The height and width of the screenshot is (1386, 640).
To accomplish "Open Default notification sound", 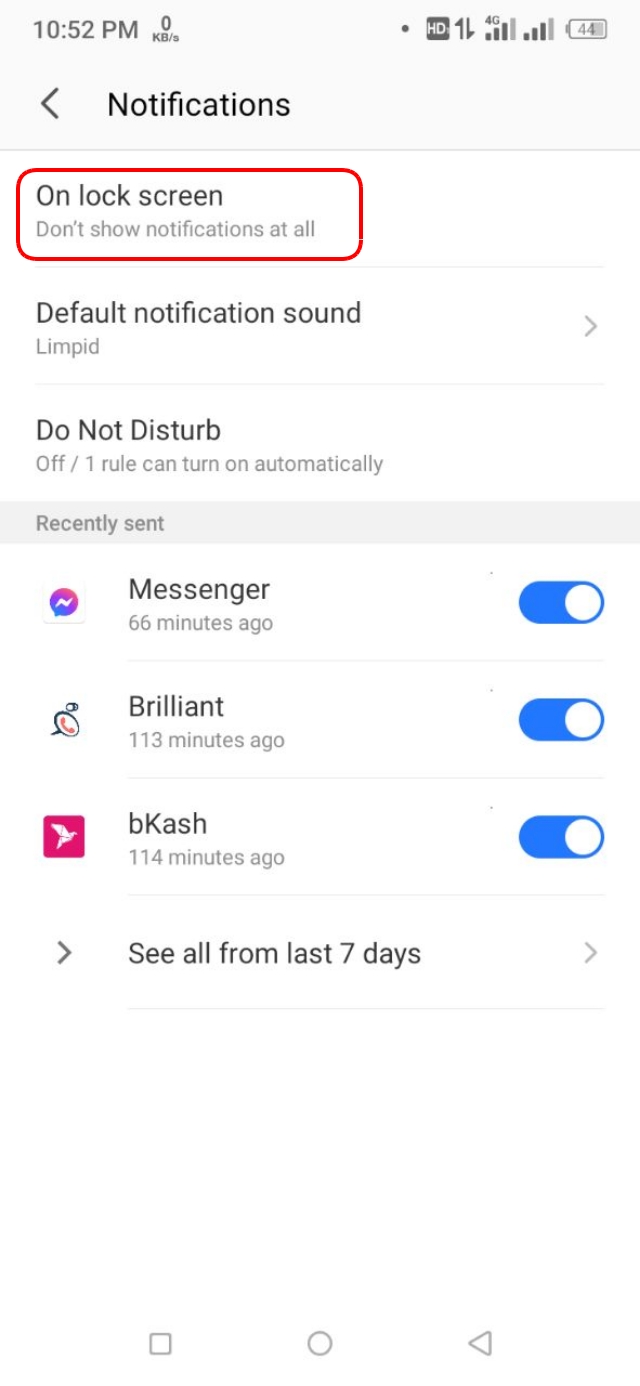I will coord(318,327).
